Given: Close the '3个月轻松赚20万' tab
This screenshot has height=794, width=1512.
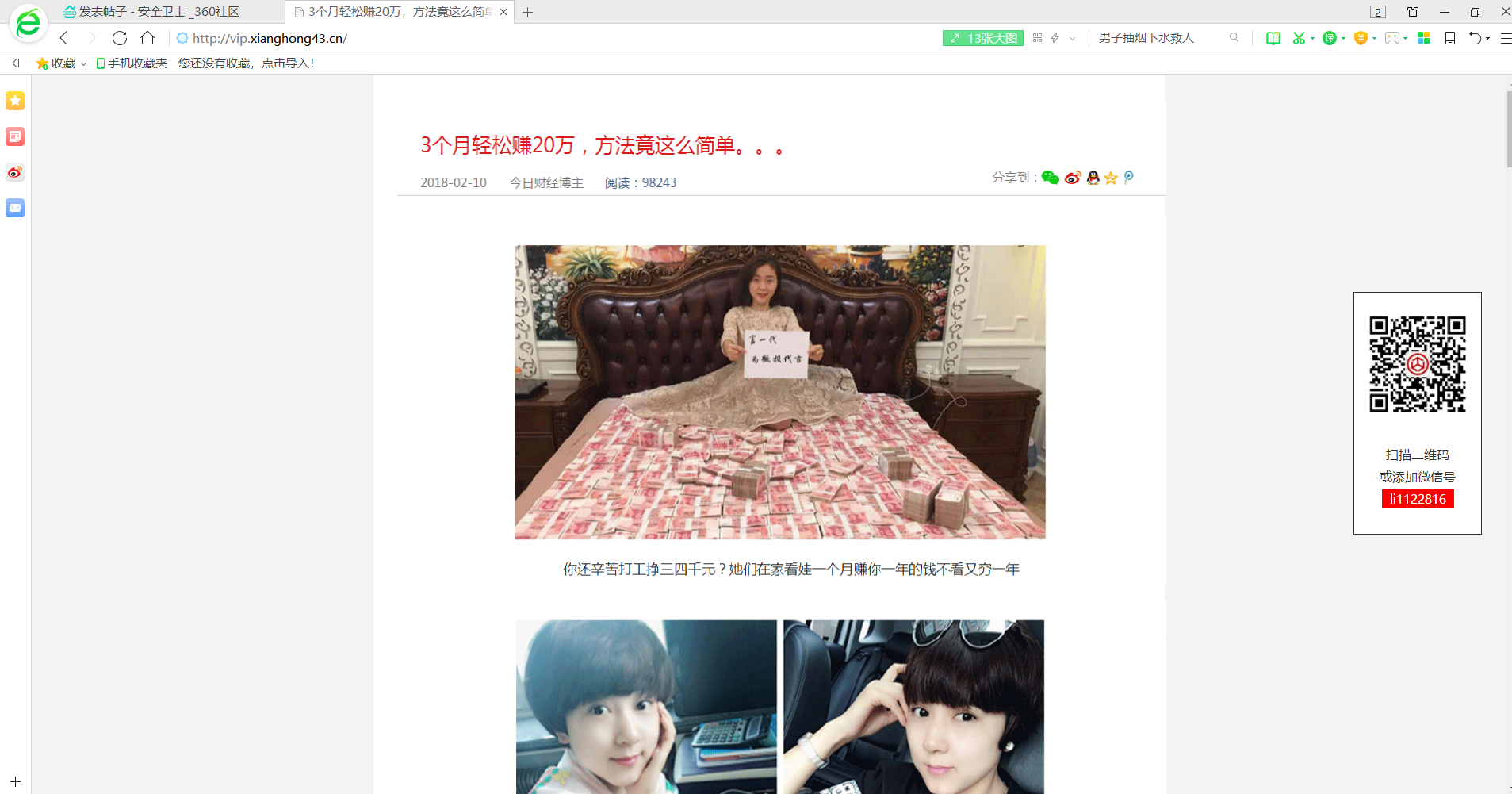Looking at the screenshot, I should pos(503,12).
